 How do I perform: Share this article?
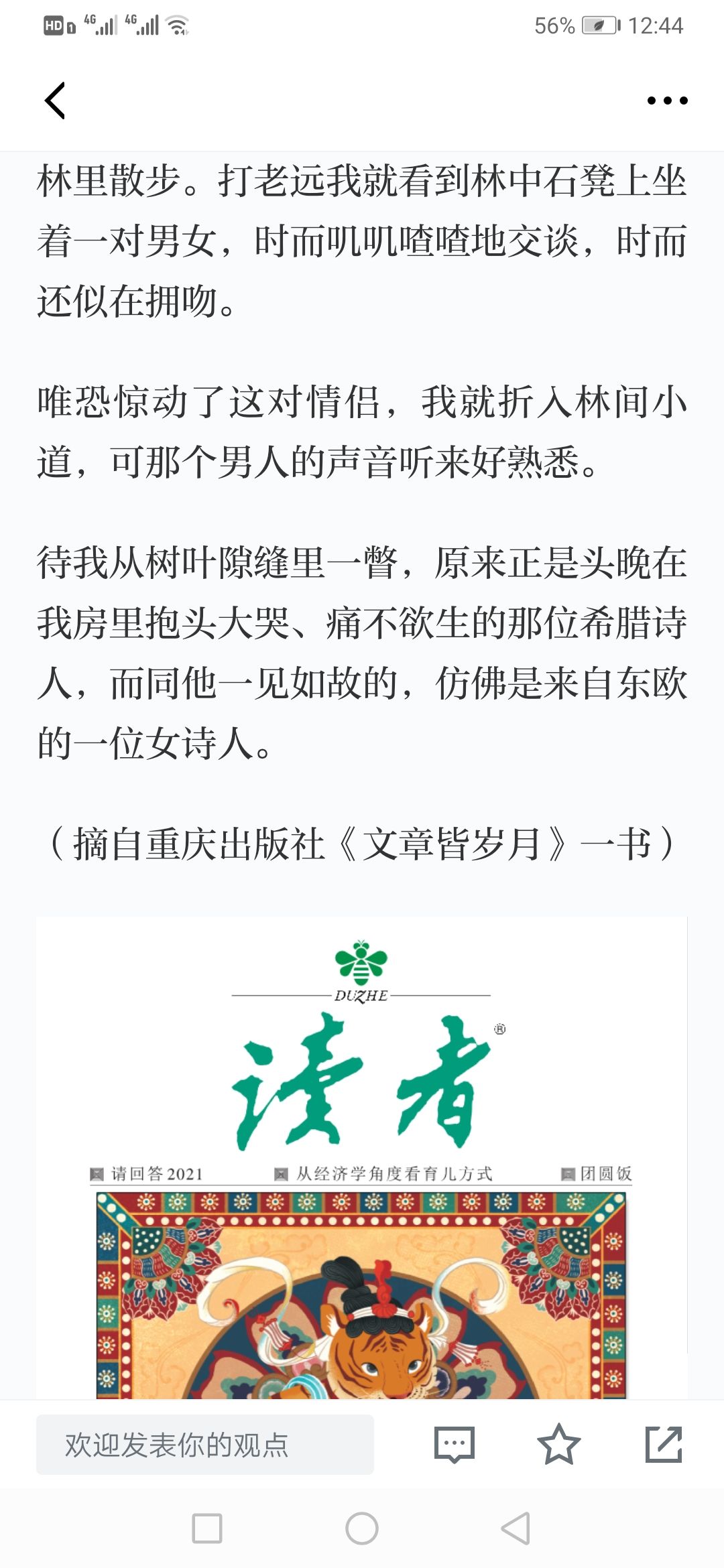coord(664,1445)
